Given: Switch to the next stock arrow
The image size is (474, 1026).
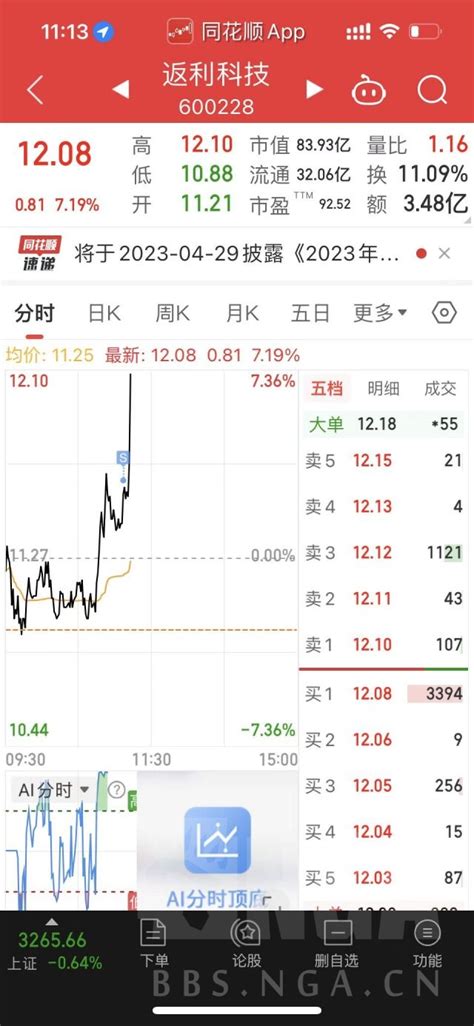Looking at the screenshot, I should [x=314, y=90].
